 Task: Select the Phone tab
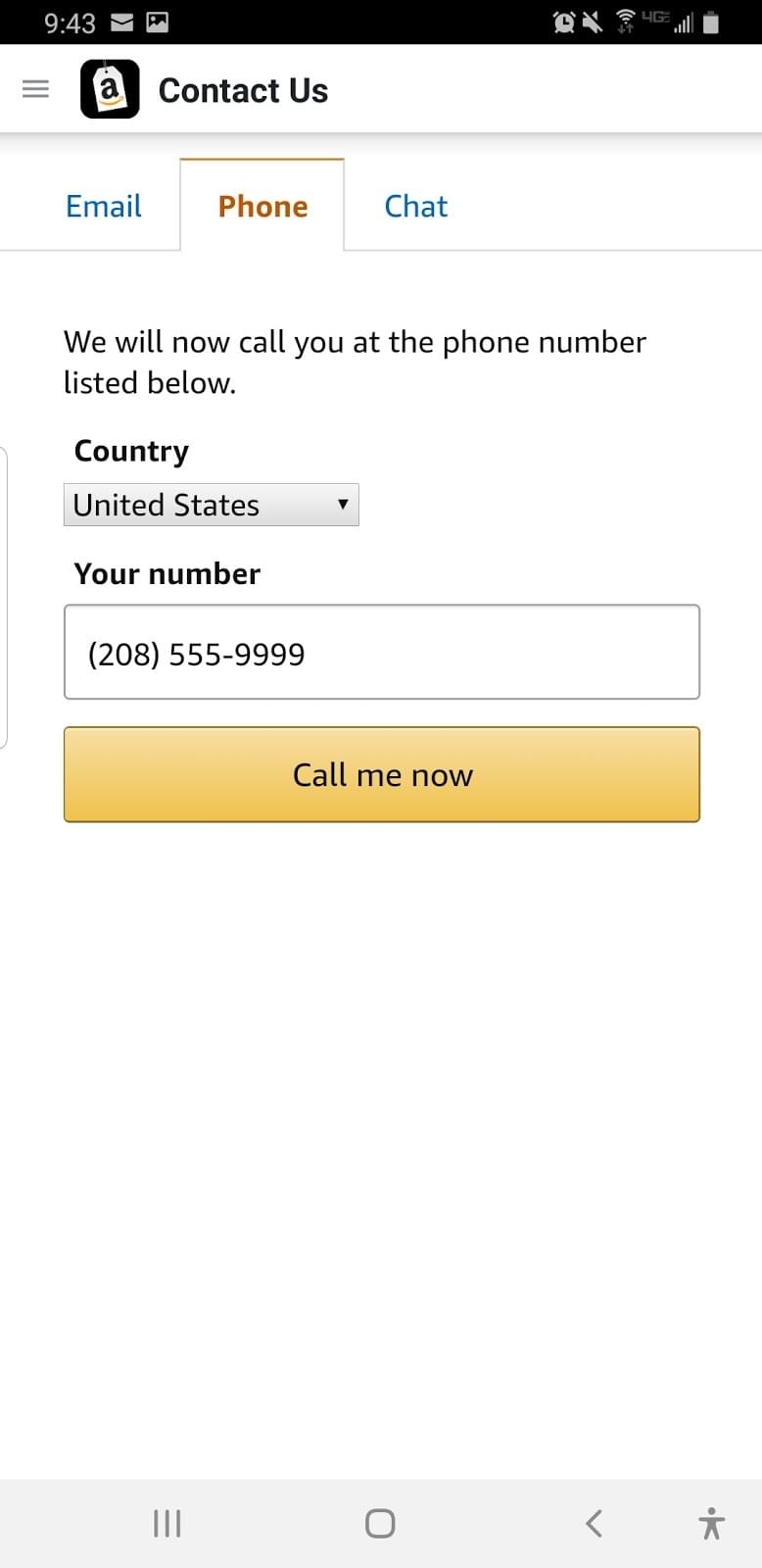click(x=262, y=206)
